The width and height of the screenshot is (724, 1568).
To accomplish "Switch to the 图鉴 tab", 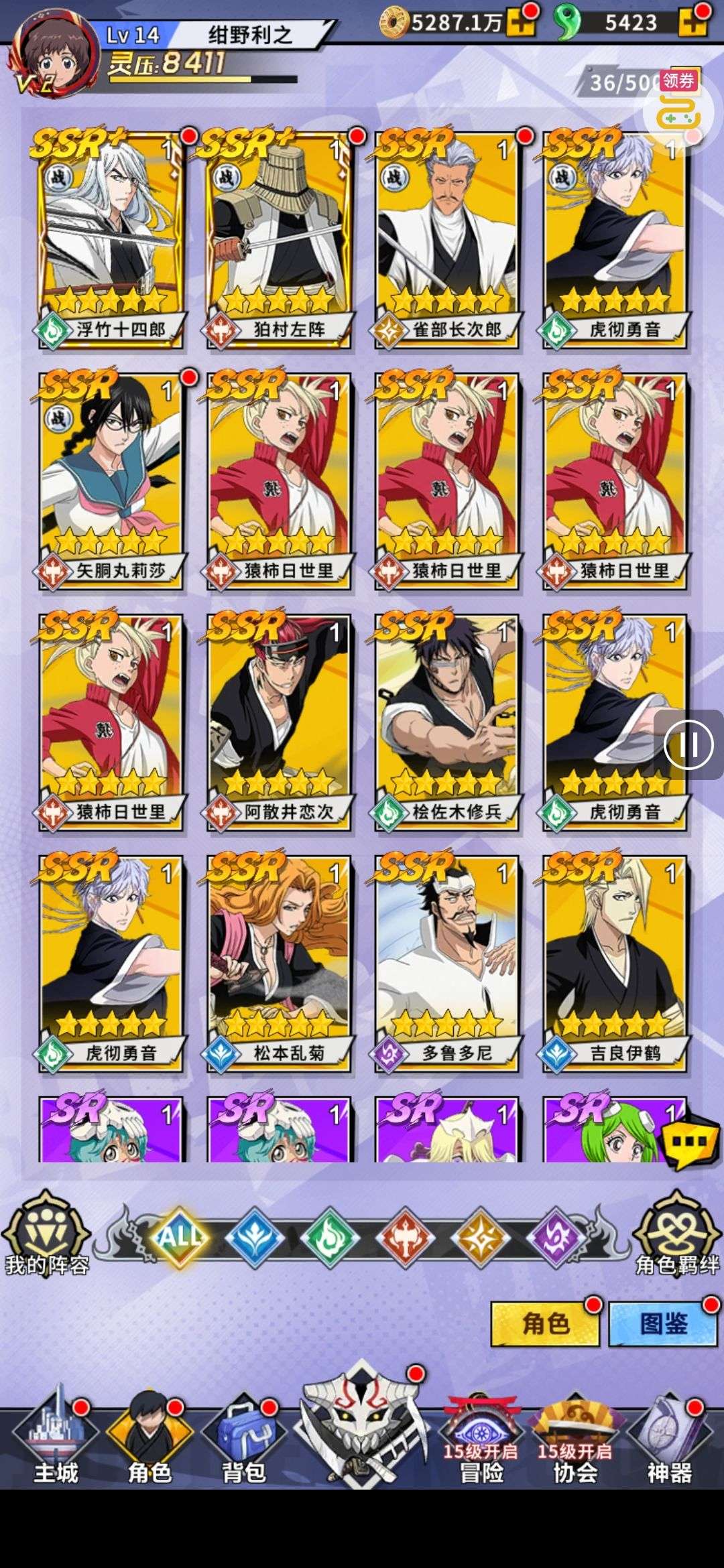I will (x=663, y=1323).
